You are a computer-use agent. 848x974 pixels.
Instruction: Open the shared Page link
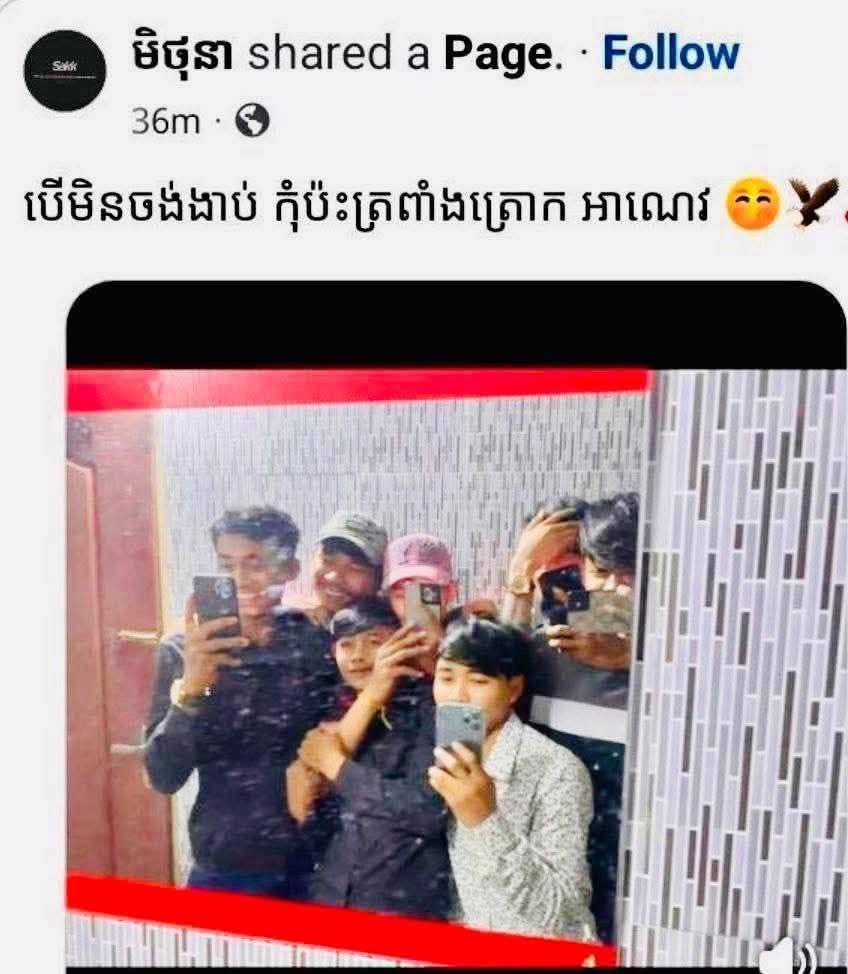(x=497, y=54)
